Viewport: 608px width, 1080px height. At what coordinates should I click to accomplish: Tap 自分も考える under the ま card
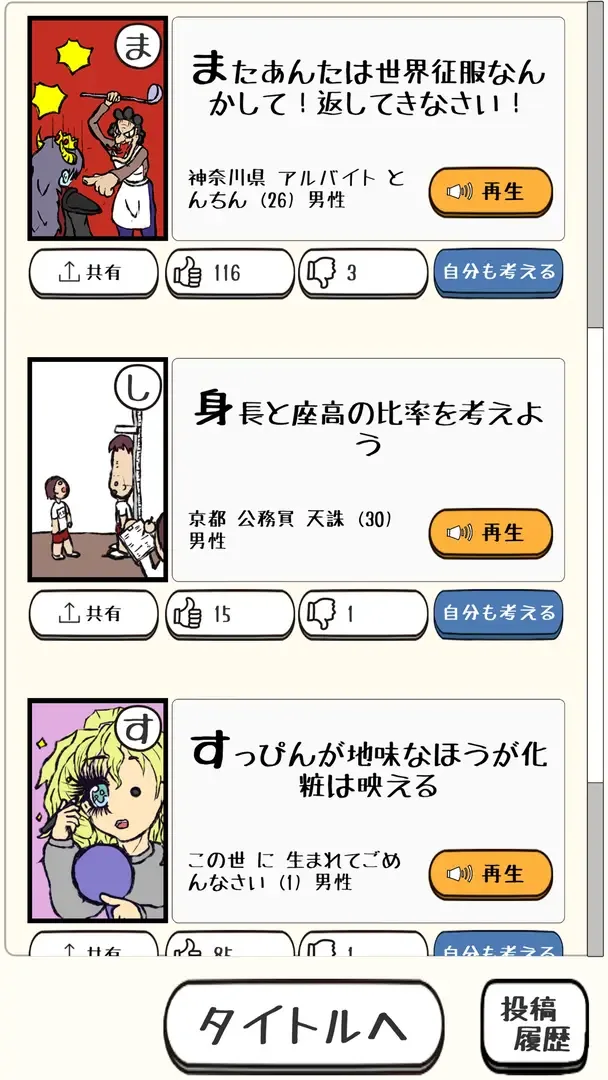[498, 272]
